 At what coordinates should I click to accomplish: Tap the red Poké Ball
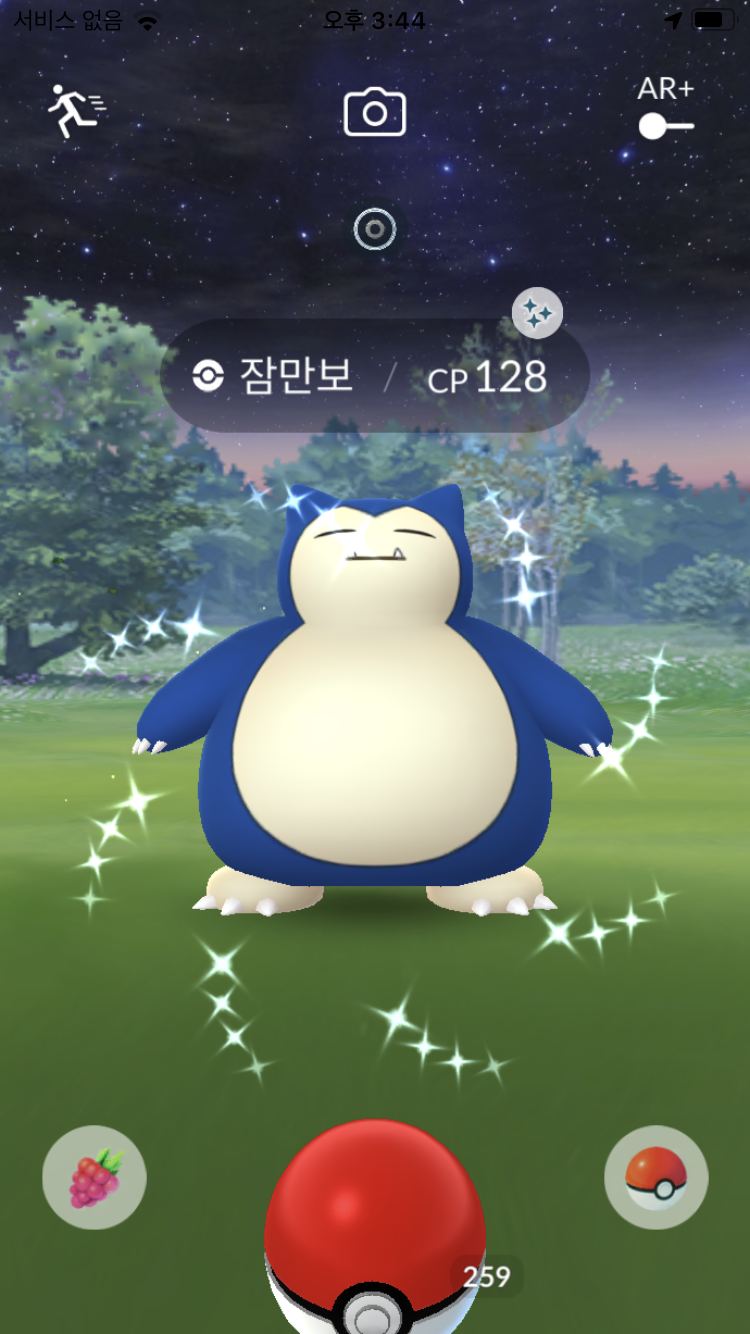click(375, 1227)
